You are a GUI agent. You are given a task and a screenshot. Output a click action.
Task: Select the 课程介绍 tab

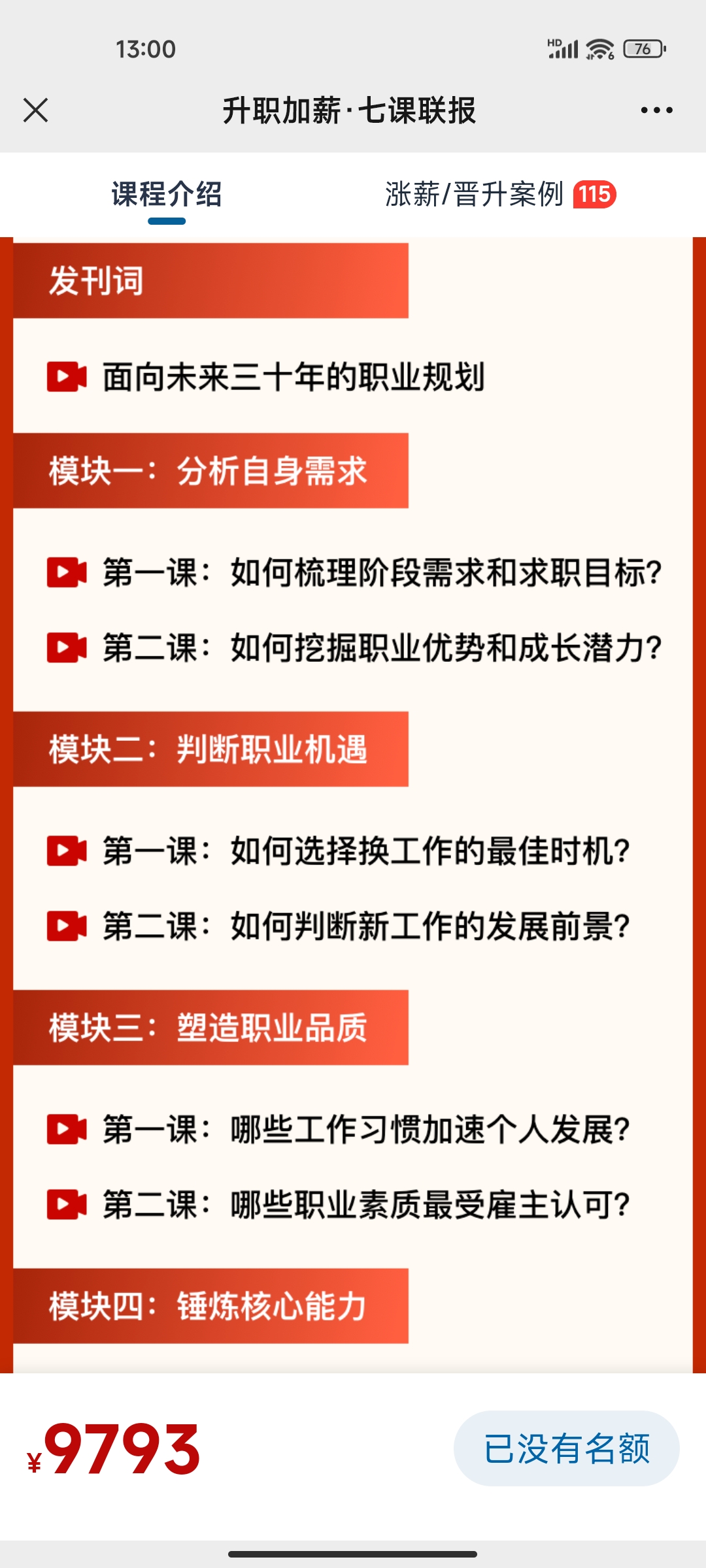tap(167, 195)
